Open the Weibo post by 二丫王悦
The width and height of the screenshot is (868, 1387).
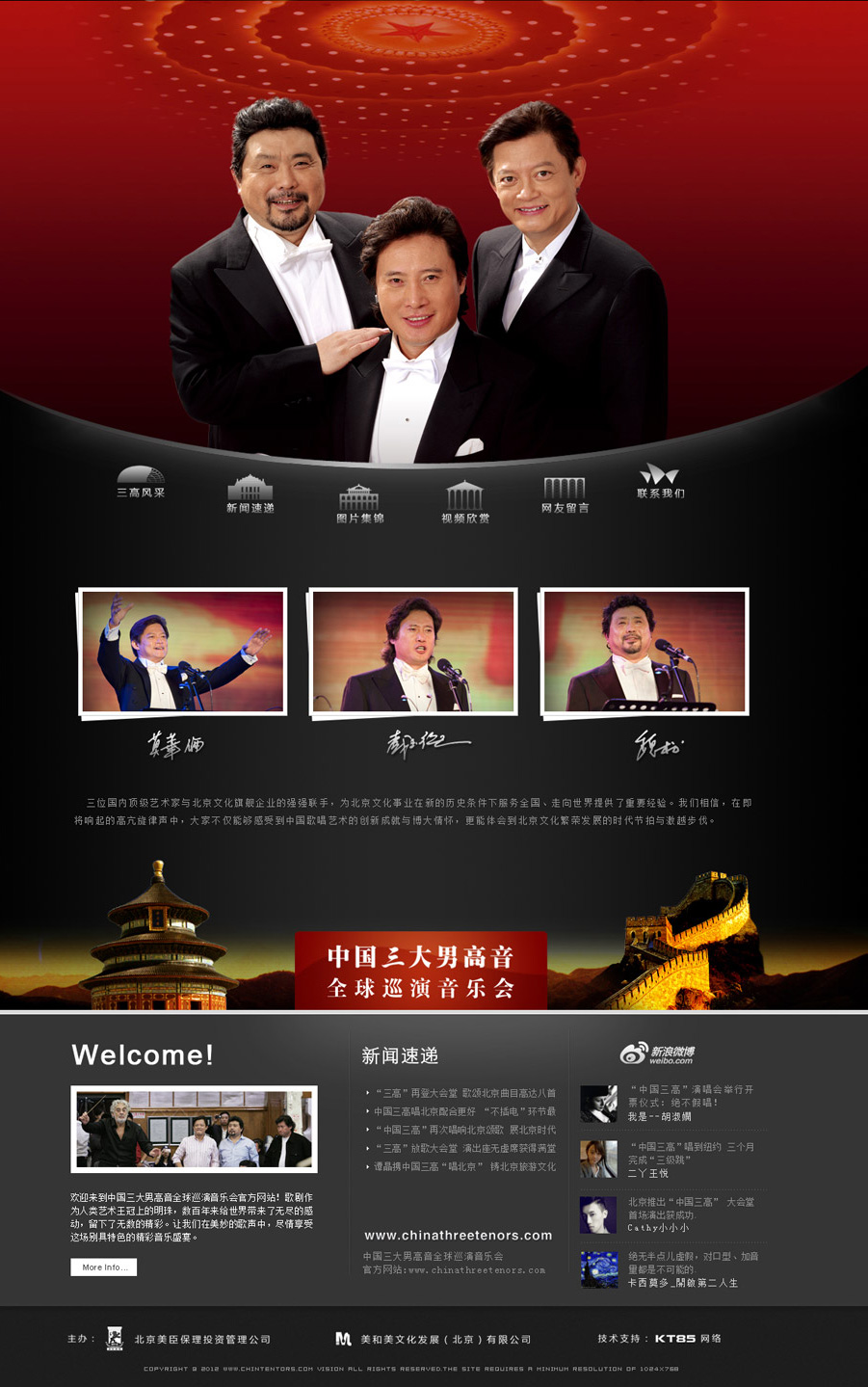pos(690,1160)
